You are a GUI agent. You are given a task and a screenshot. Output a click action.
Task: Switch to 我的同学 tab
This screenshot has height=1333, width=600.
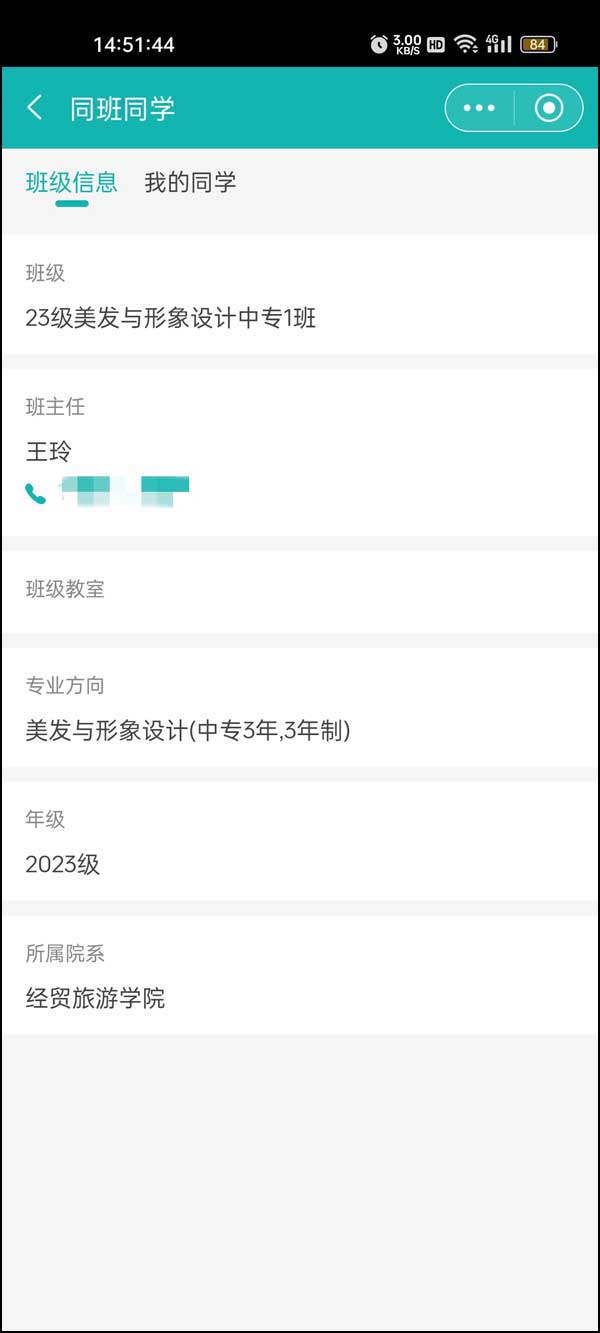(190, 182)
